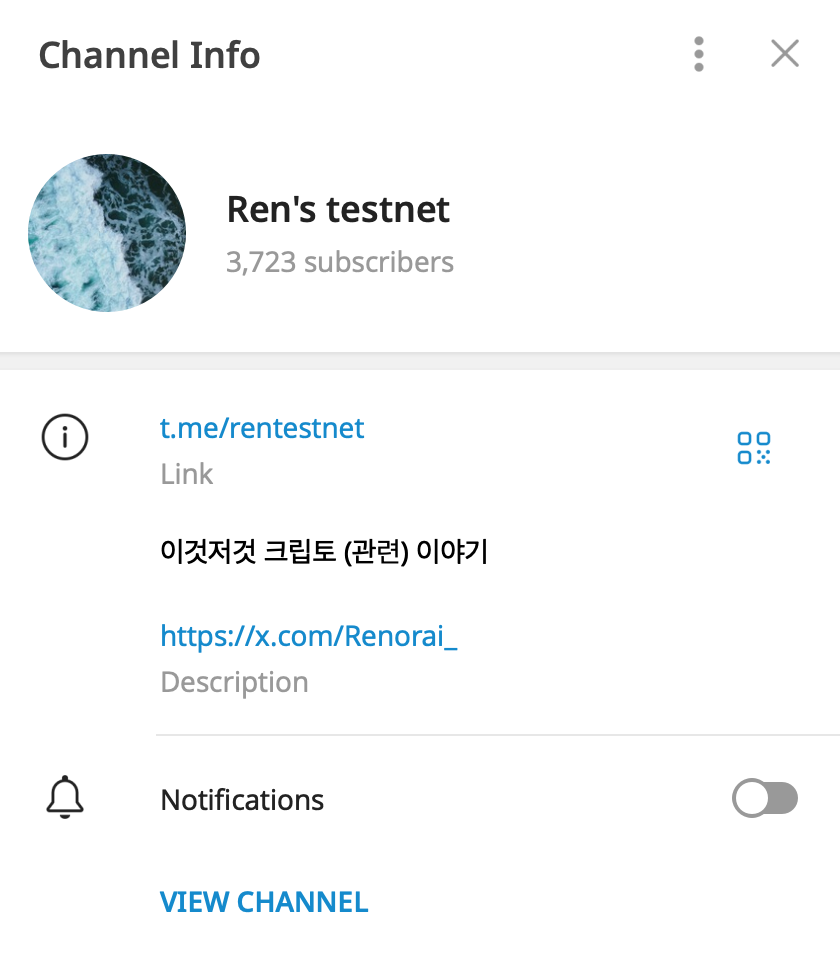Open the x.com/Renorai_ link

[309, 636]
